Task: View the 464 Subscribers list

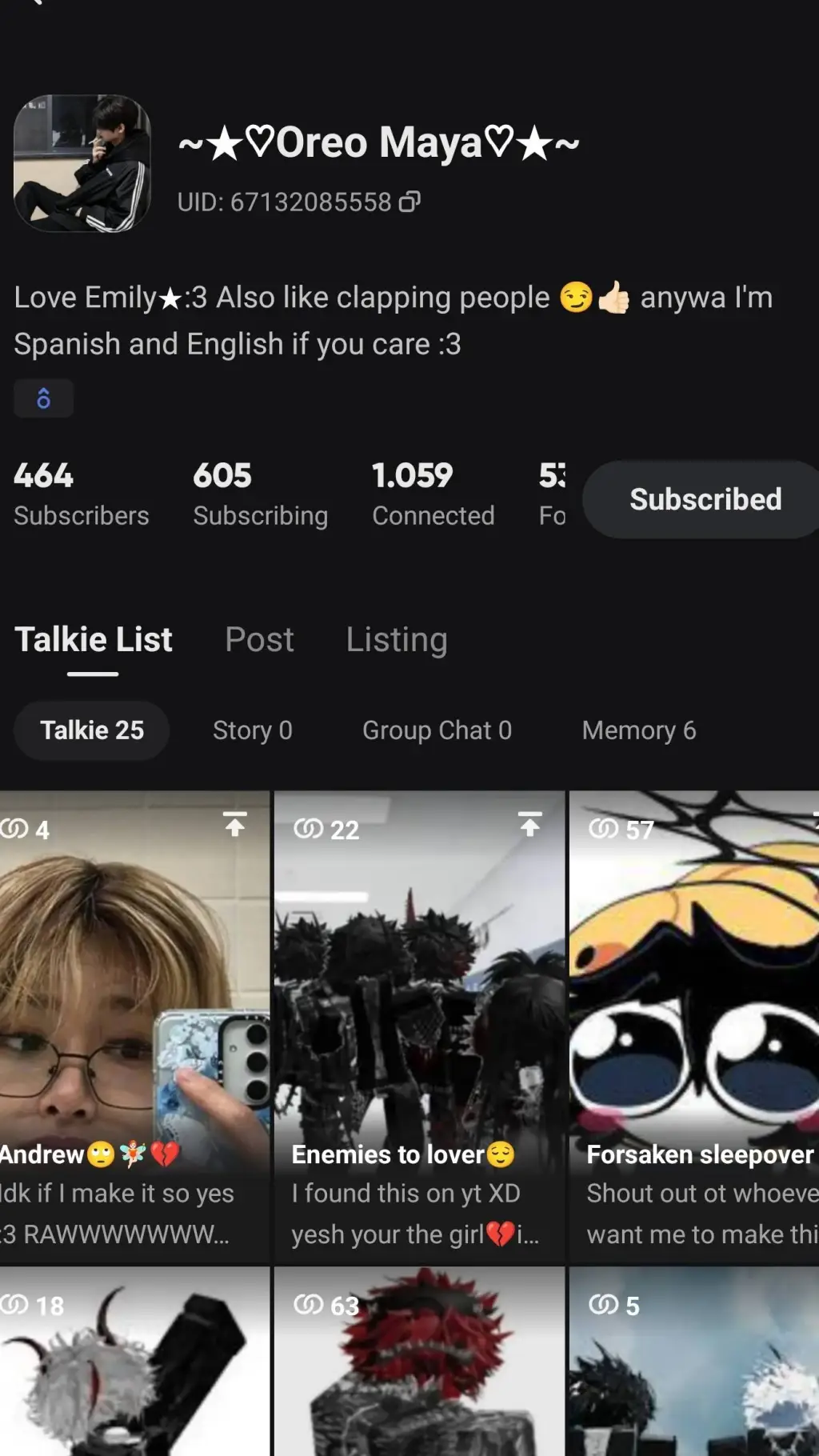Action: pyautogui.click(x=81, y=494)
